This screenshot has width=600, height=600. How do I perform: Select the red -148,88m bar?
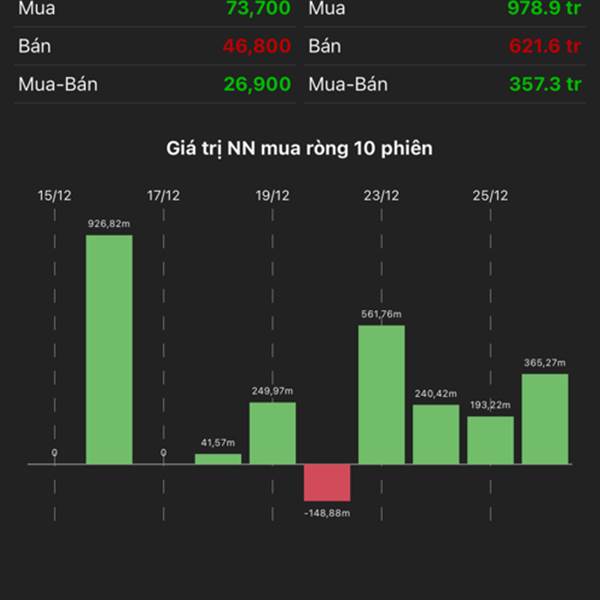click(x=327, y=483)
